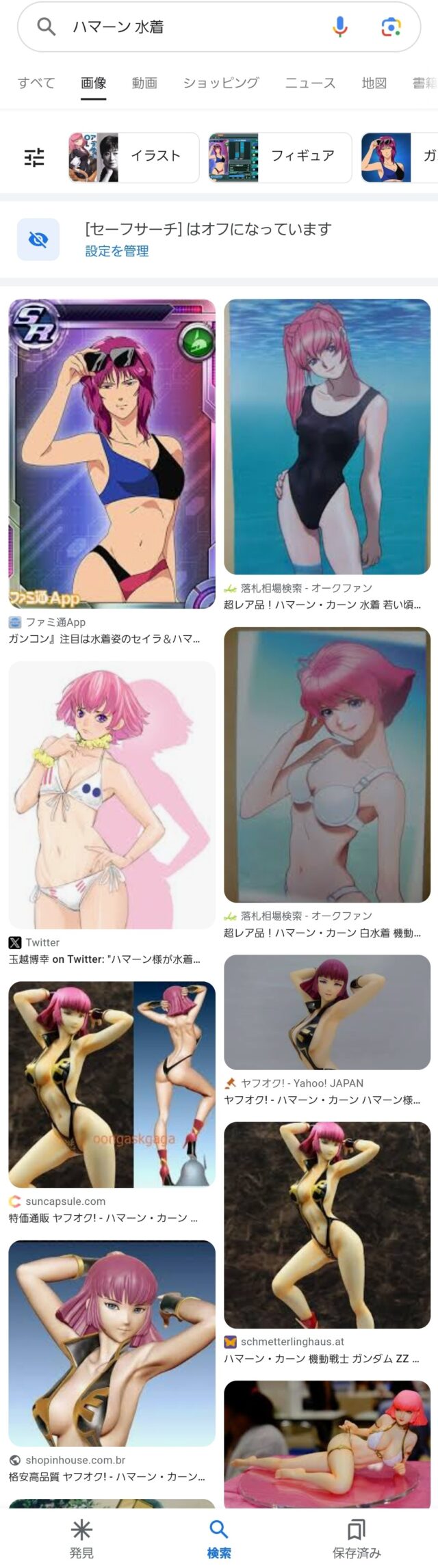438x1568 pixels.
Task: Go to the 発見 tab
Action: click(81, 1537)
